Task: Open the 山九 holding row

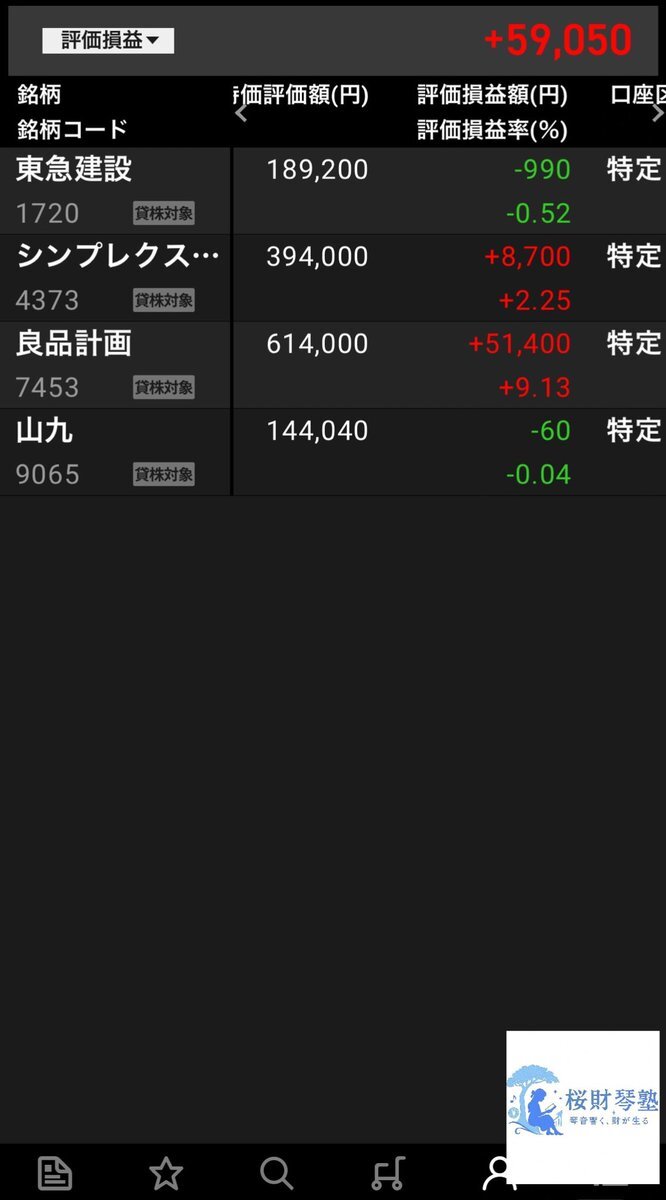Action: [x=333, y=452]
